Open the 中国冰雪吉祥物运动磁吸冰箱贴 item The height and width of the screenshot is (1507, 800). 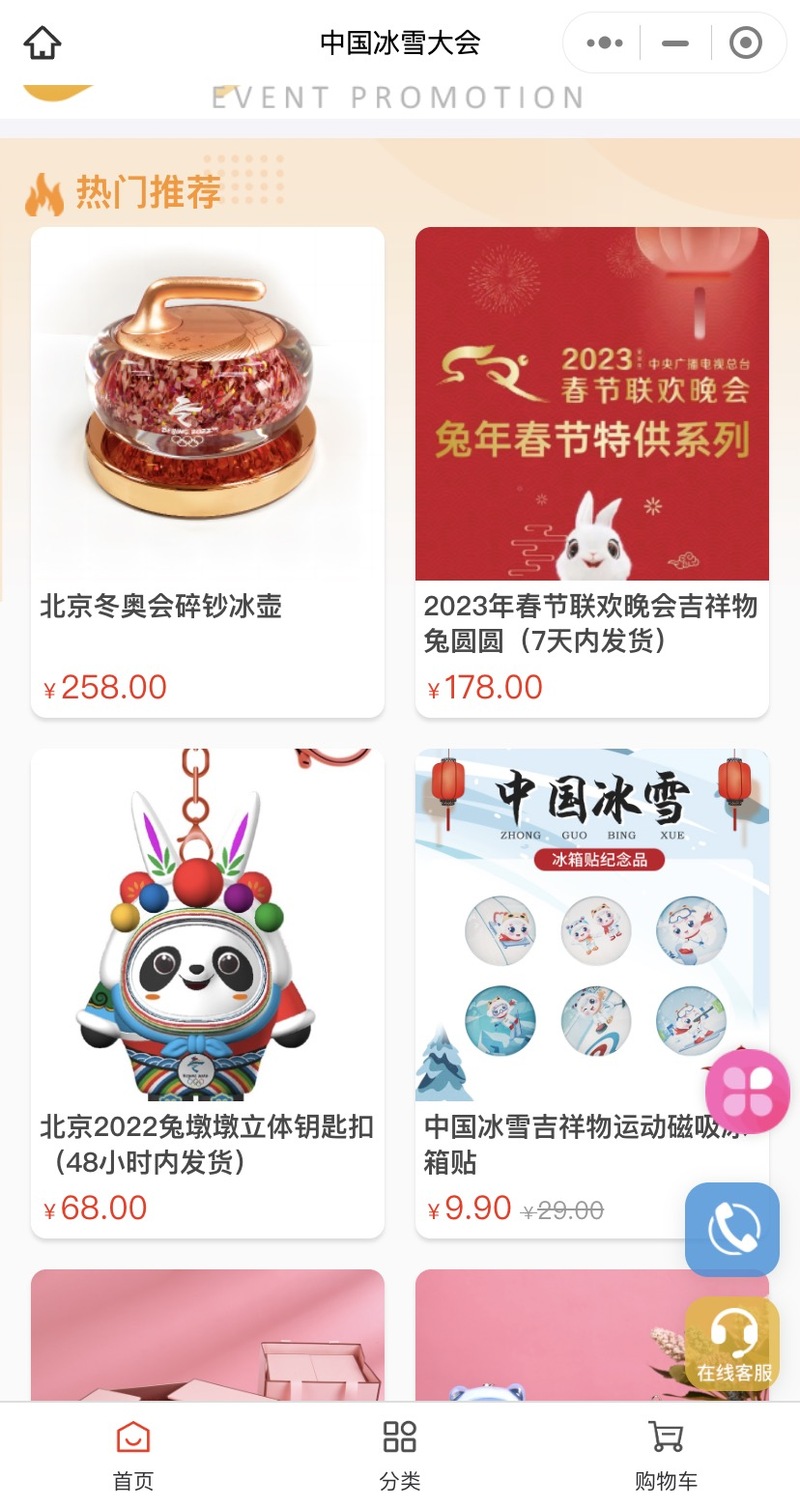coord(592,994)
